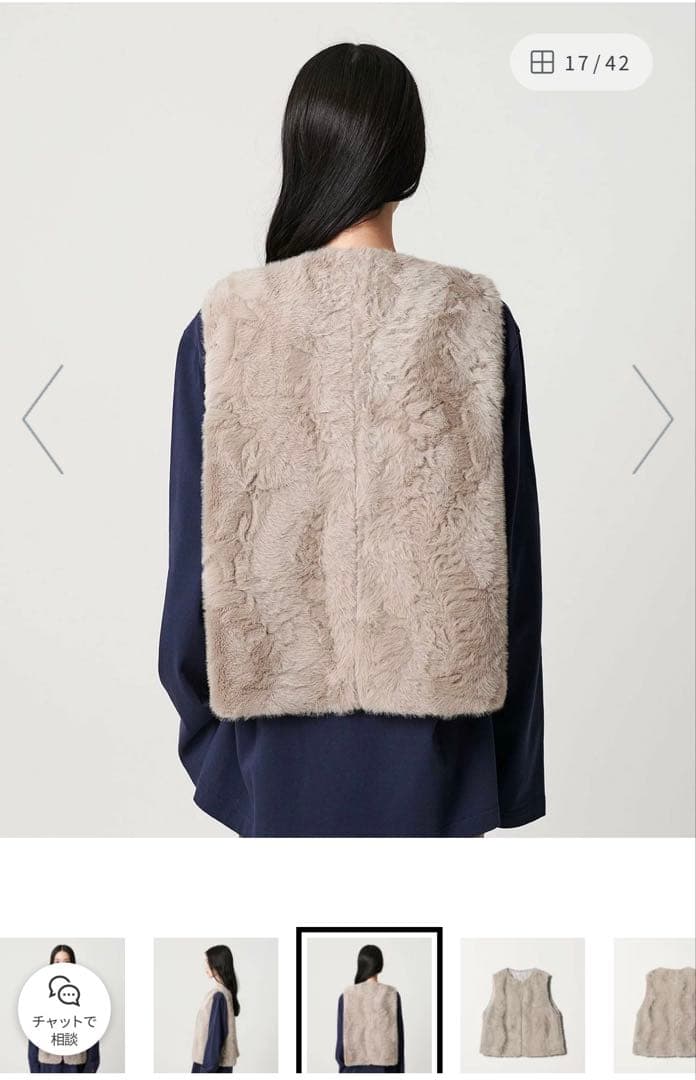This screenshot has height=1080, width=696.
Task: Select the partially visible last vest thumbnail
Action: 656,1003
